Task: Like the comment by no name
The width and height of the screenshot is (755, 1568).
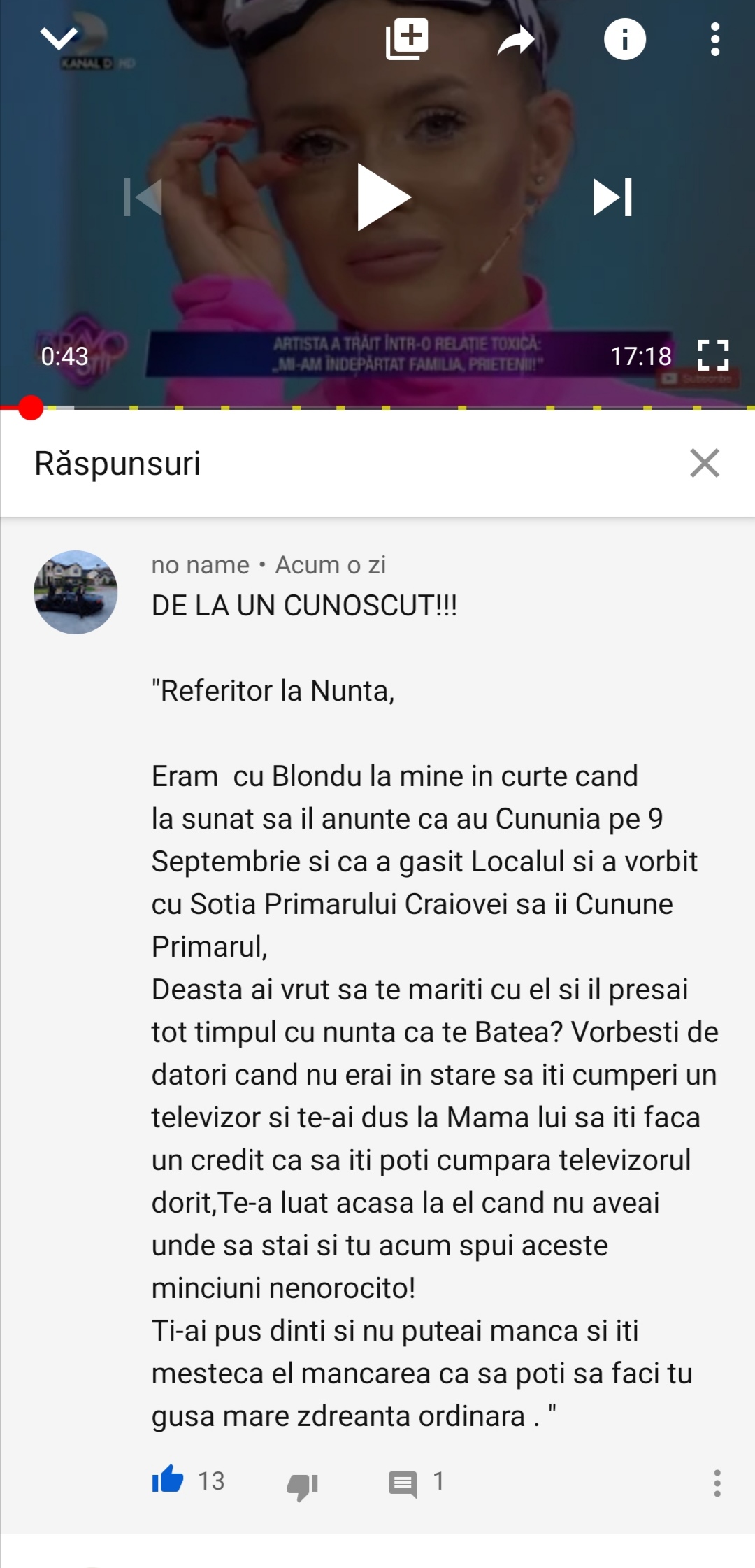Action: coord(168,1481)
